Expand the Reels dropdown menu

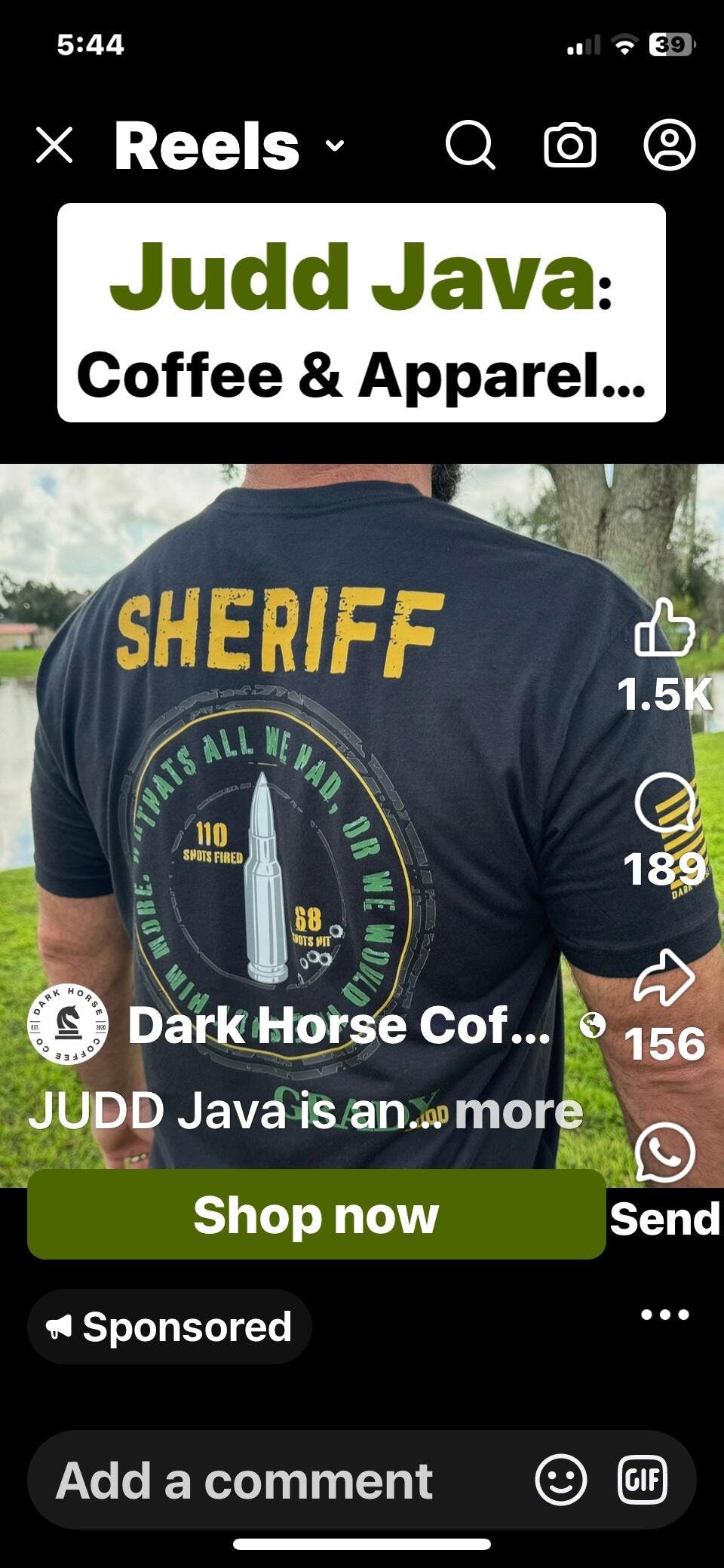pyautogui.click(x=335, y=145)
